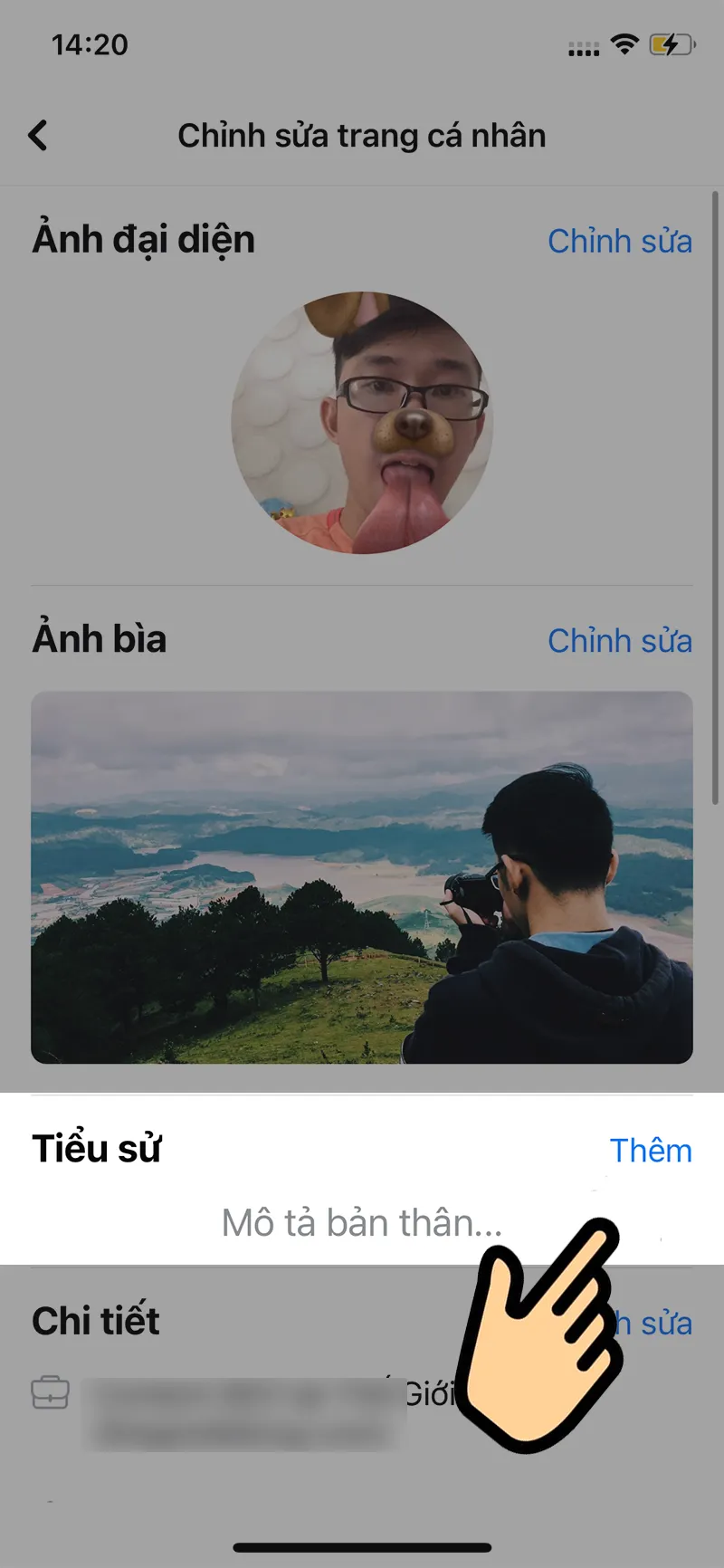This screenshot has width=724, height=1568.
Task: Tap the cellular signal bars icon
Action: [584, 45]
